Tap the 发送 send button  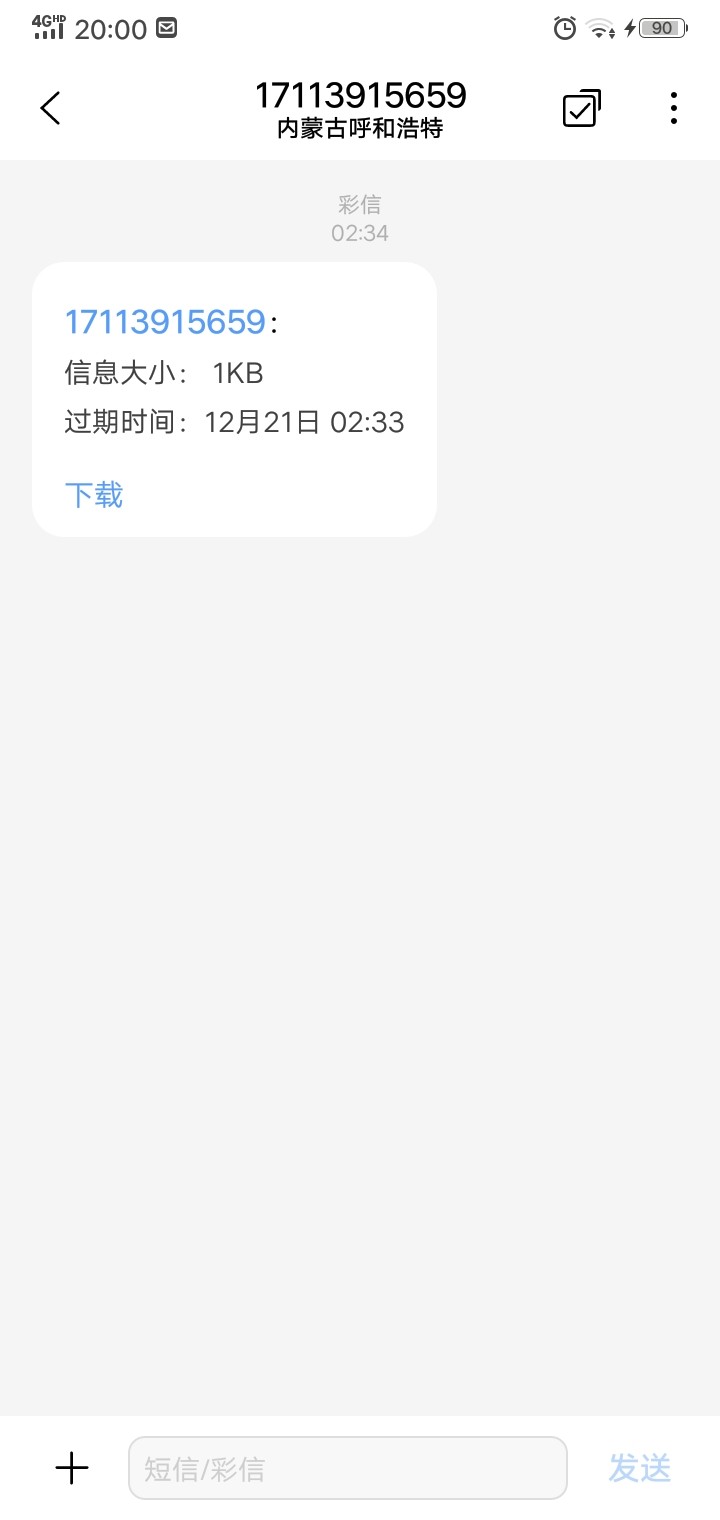click(x=640, y=1468)
